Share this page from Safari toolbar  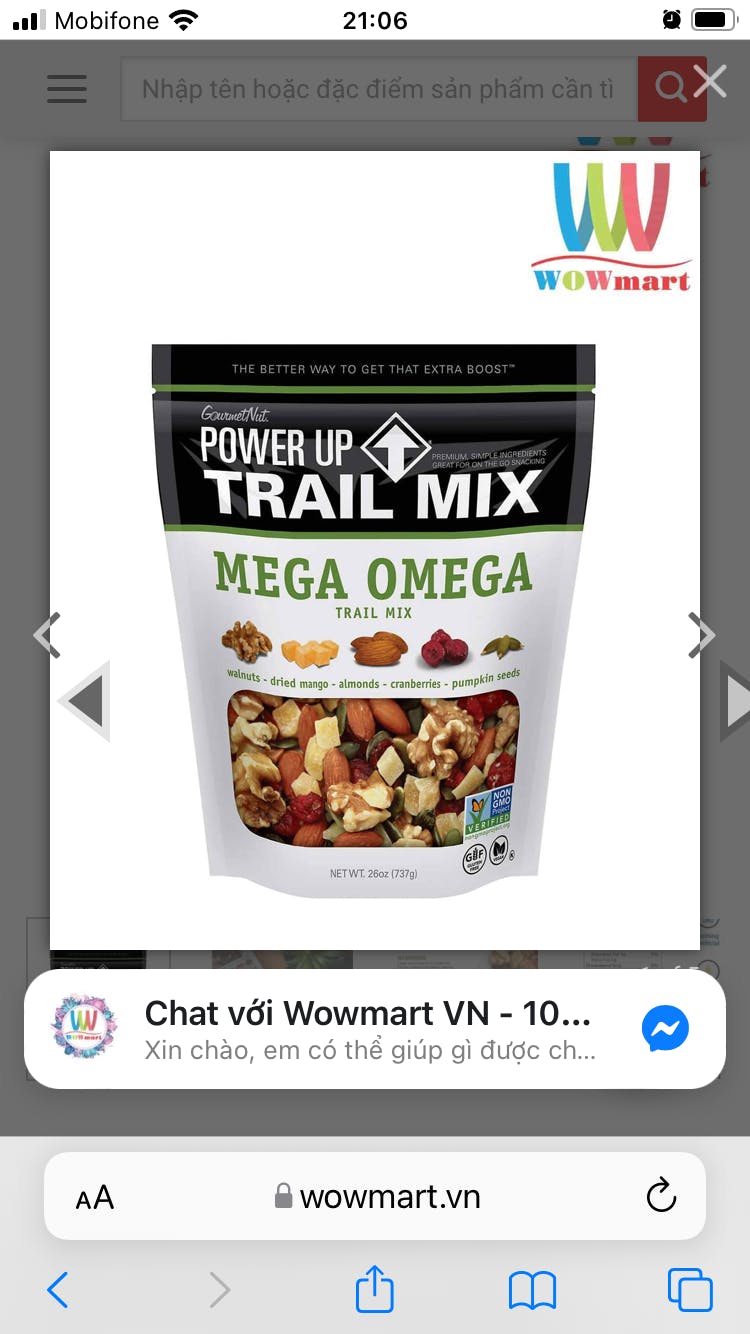pos(375,1289)
